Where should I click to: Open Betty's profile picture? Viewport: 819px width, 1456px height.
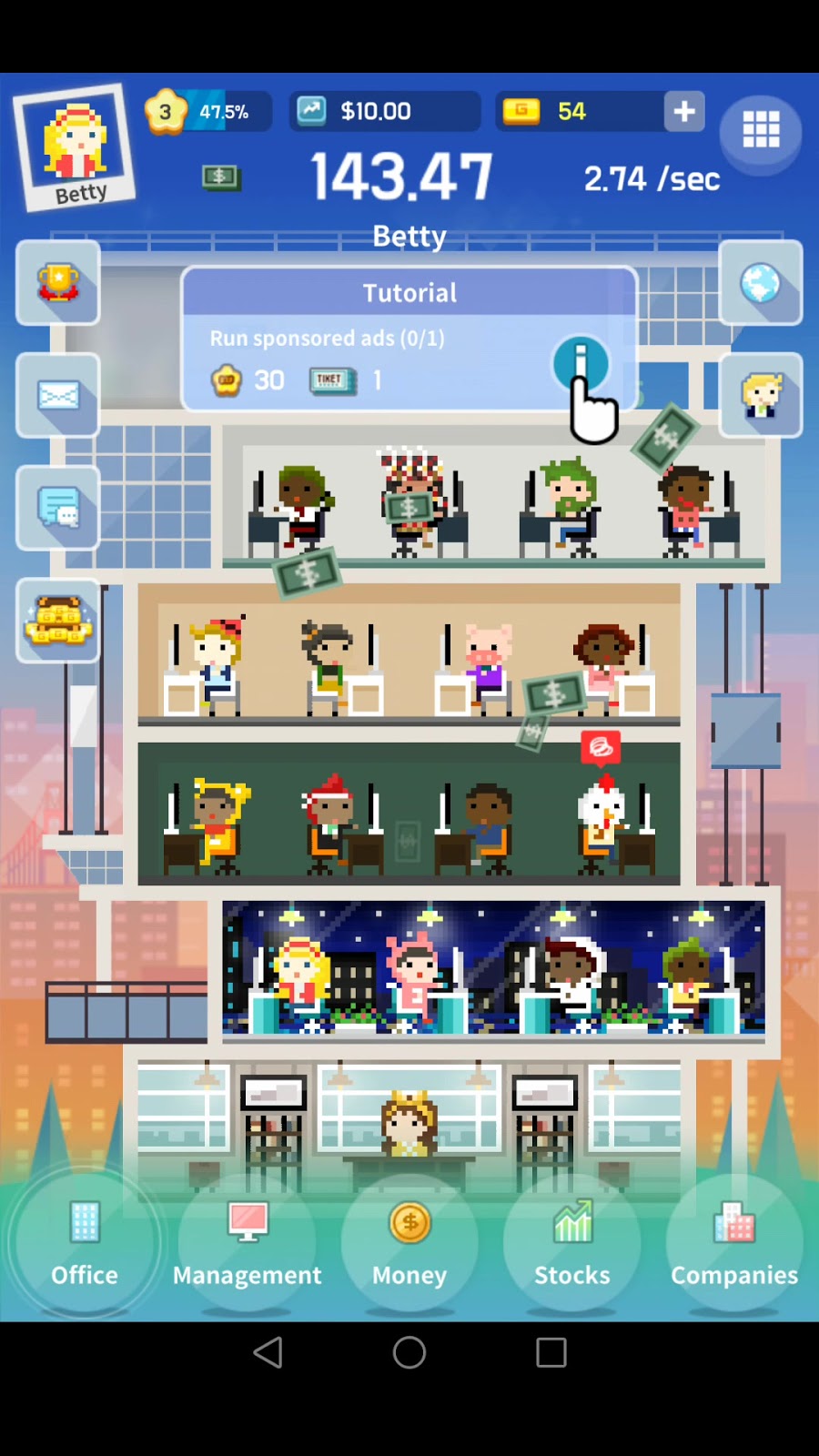point(76,147)
